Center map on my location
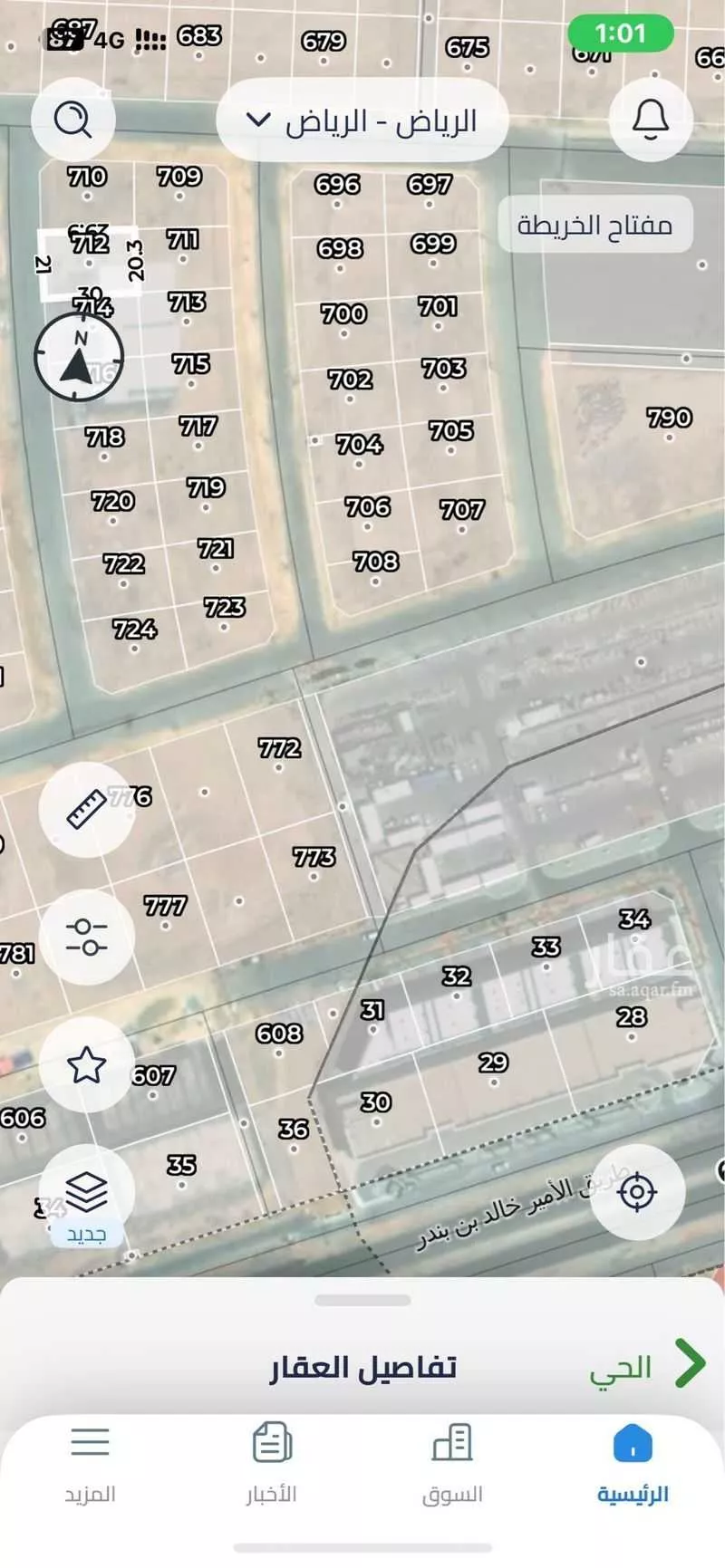This screenshot has width=725, height=1568. click(x=637, y=1191)
